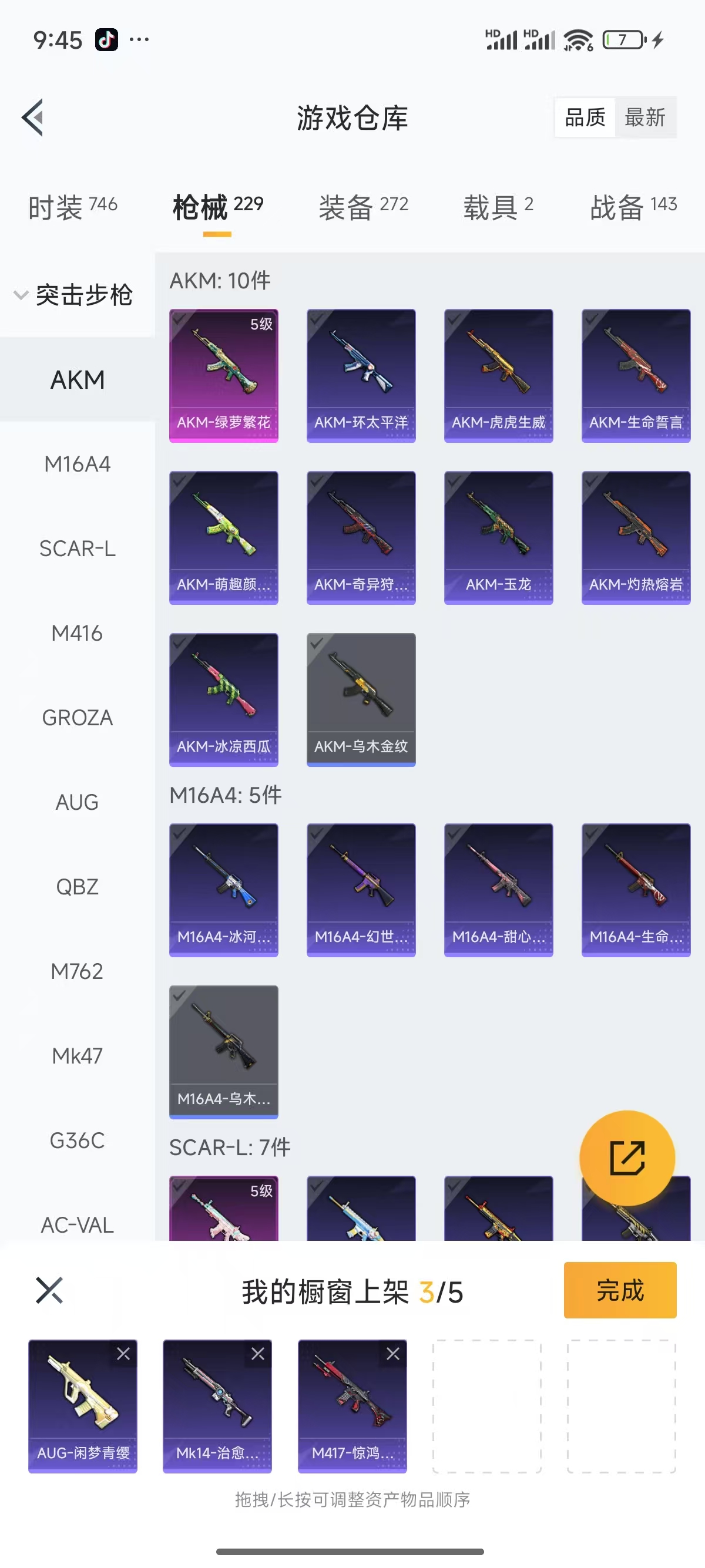Remove AUG-闲梦青缨 from the showcase

point(123,1354)
